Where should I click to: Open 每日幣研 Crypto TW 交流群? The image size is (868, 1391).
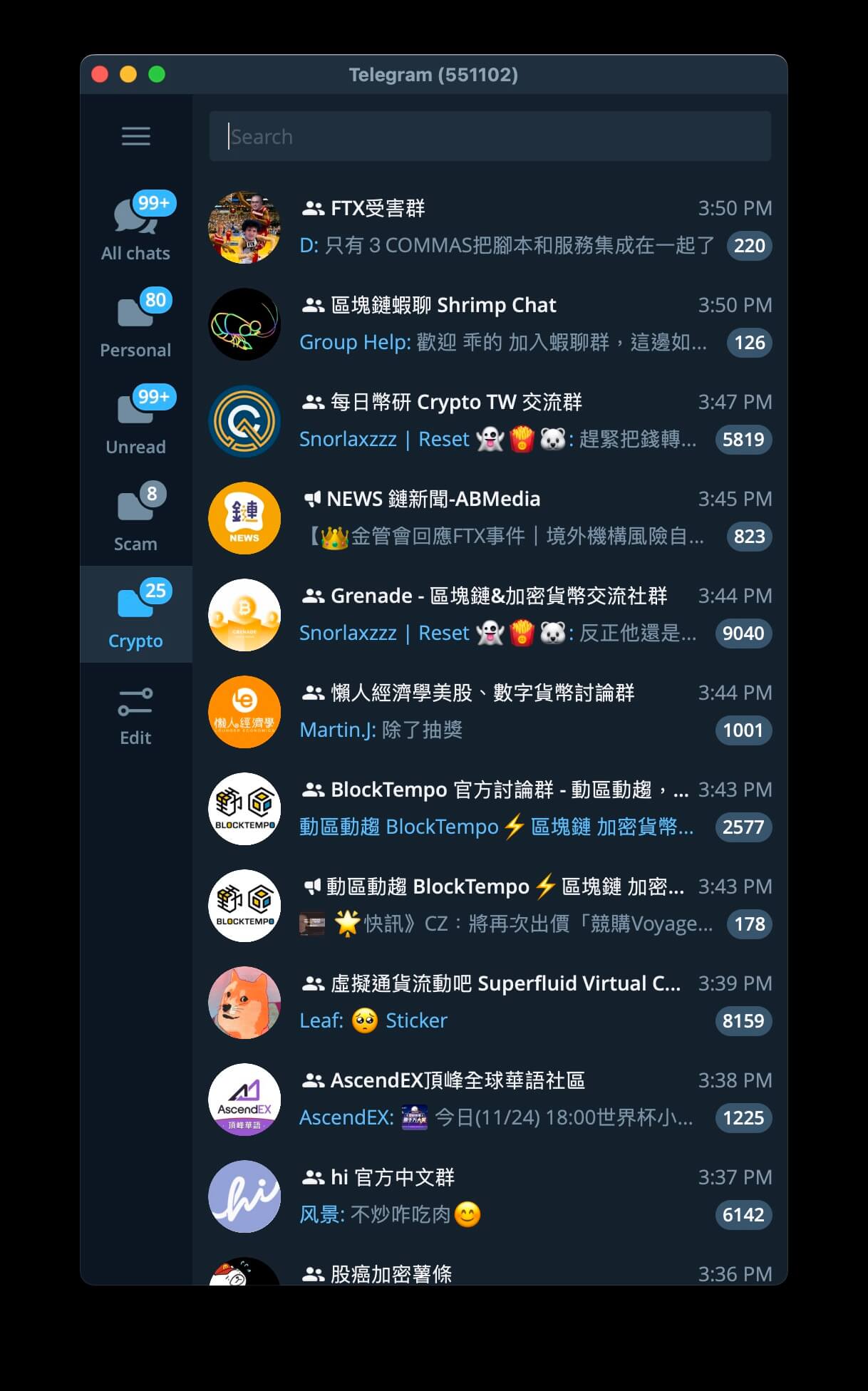tap(490, 420)
